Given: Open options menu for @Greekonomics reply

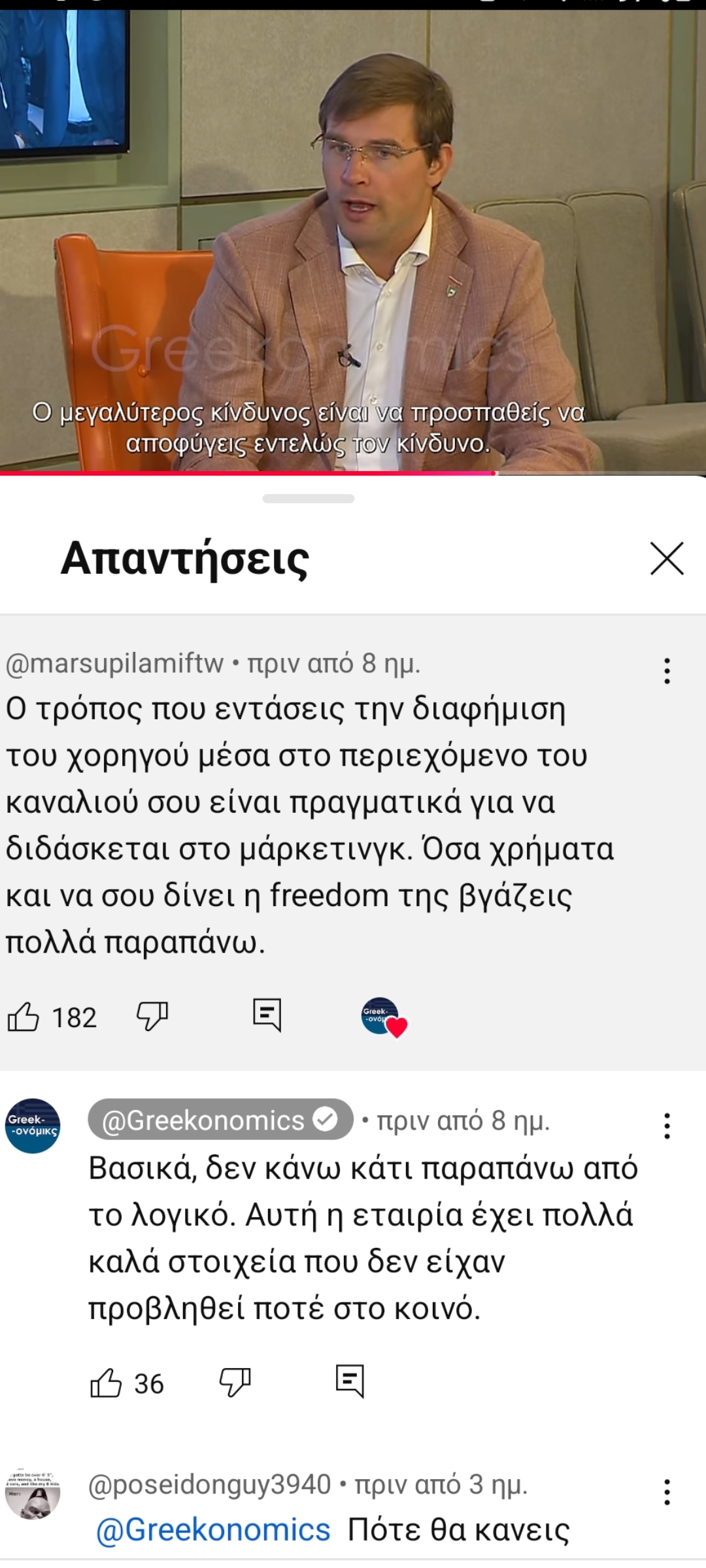Looking at the screenshot, I should pos(667,1126).
